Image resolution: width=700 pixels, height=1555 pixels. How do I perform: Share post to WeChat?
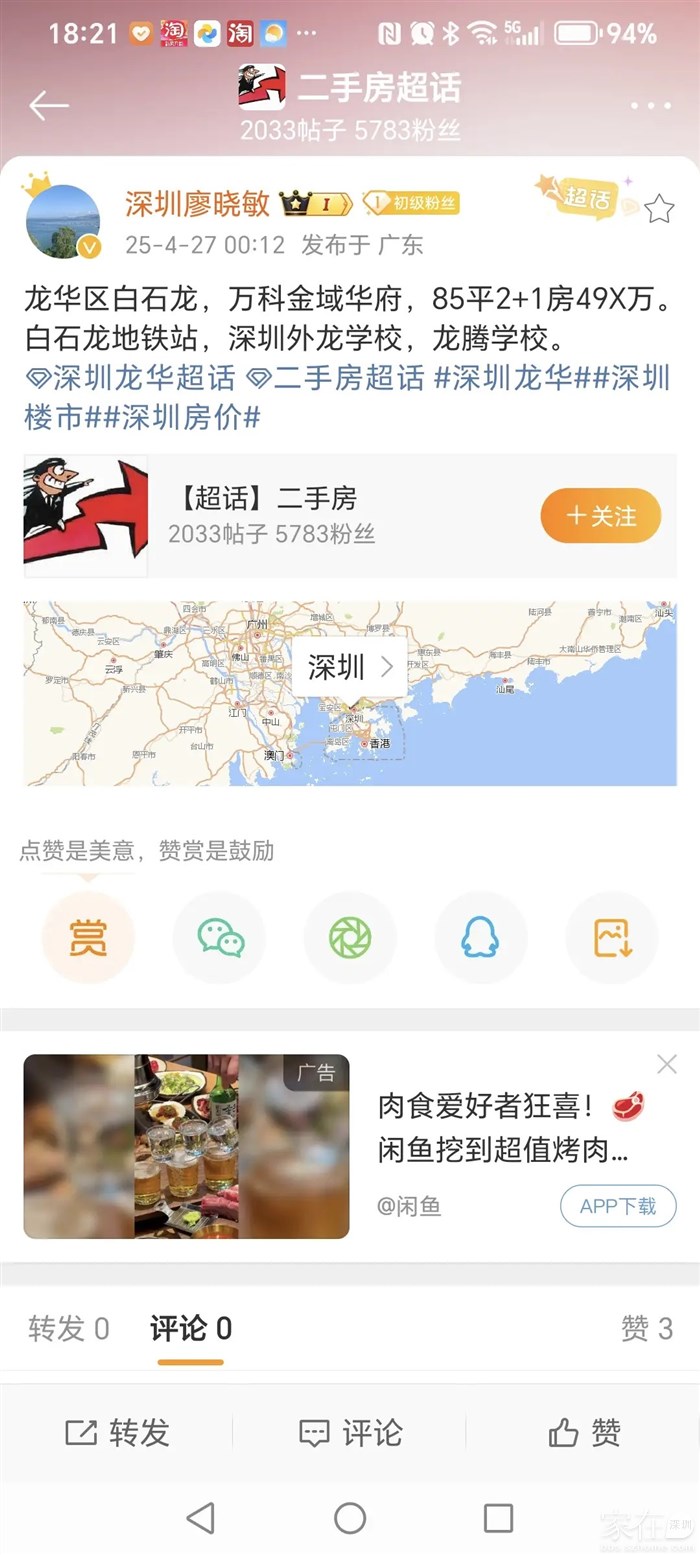[x=219, y=937]
